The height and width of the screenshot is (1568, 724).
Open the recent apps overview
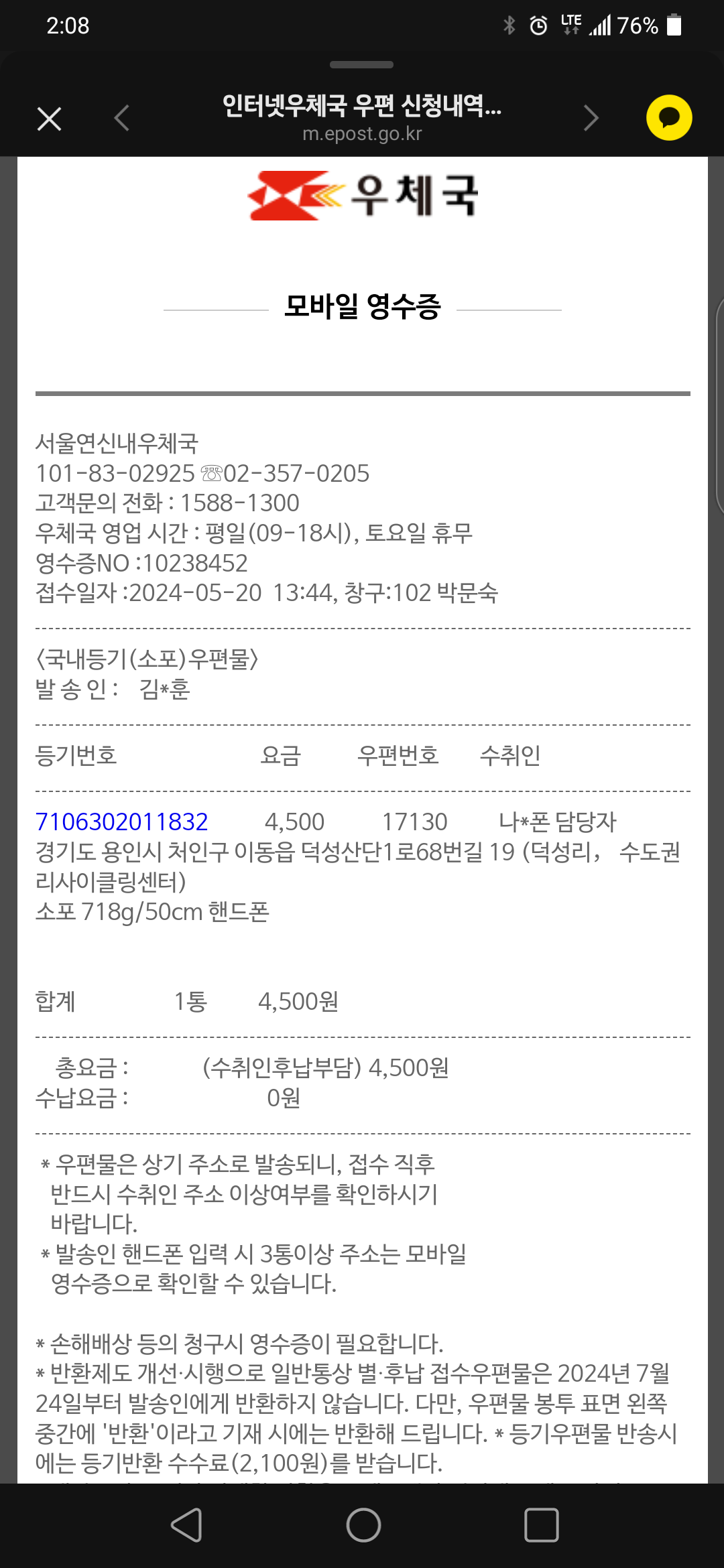541,1526
